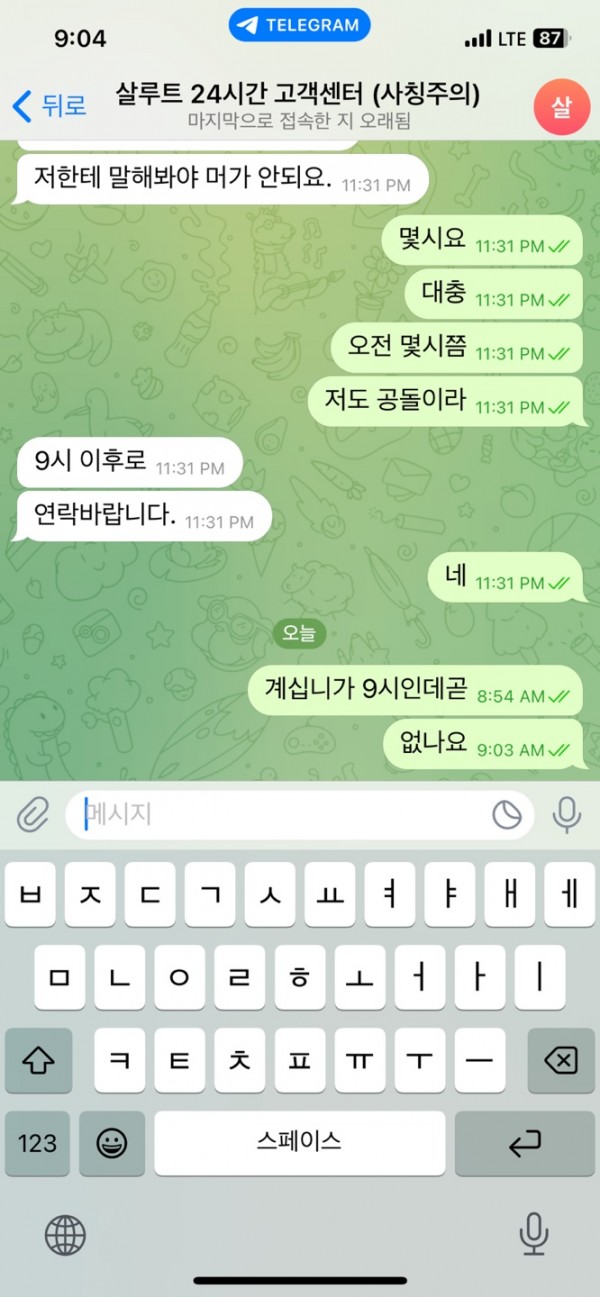The image size is (600, 1297).
Task: Switch keyboard language with the globe
Action: [65, 1235]
